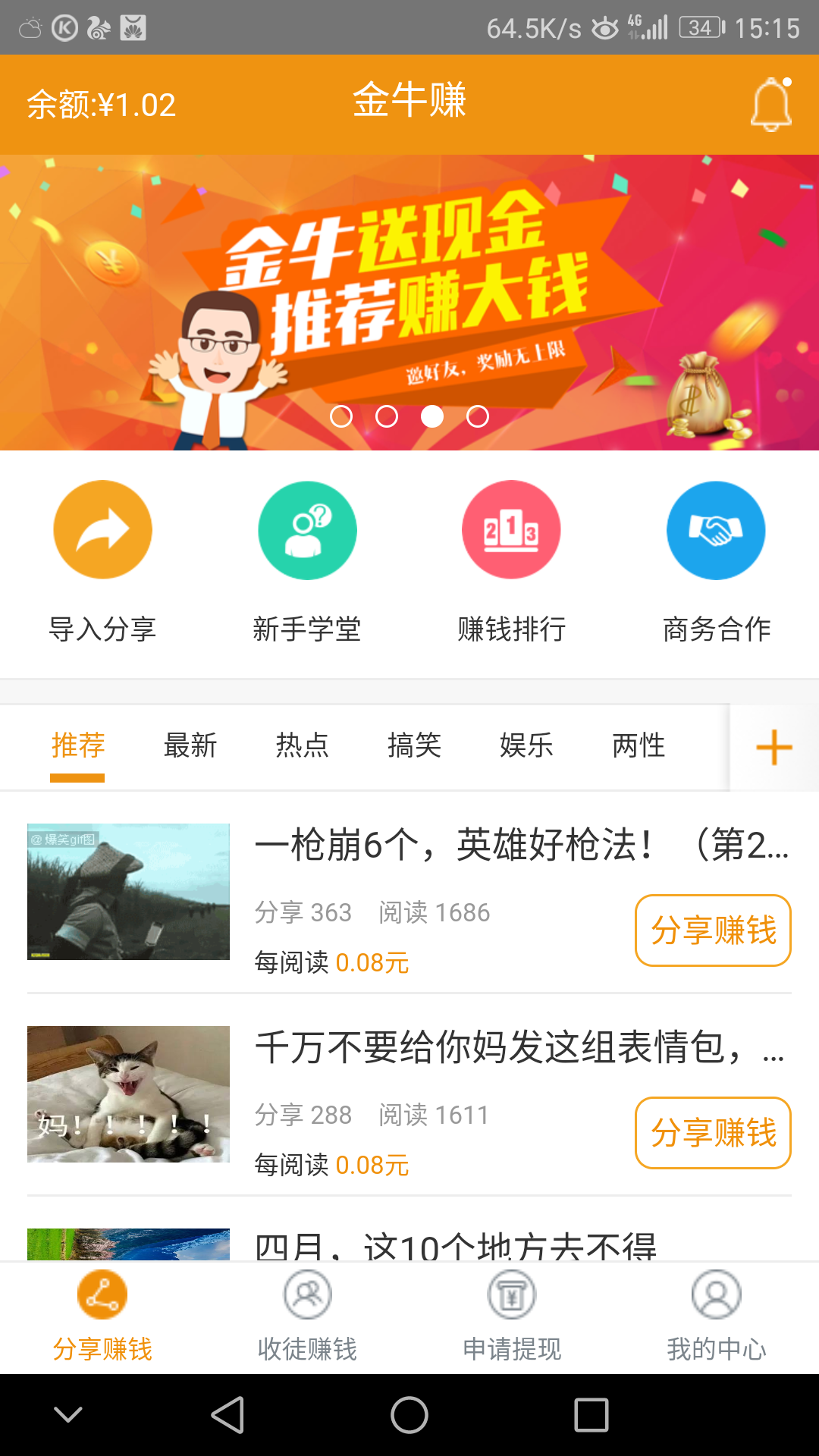Switch to the 最新 tab
Image resolution: width=819 pixels, height=1456 pixels.
click(191, 745)
